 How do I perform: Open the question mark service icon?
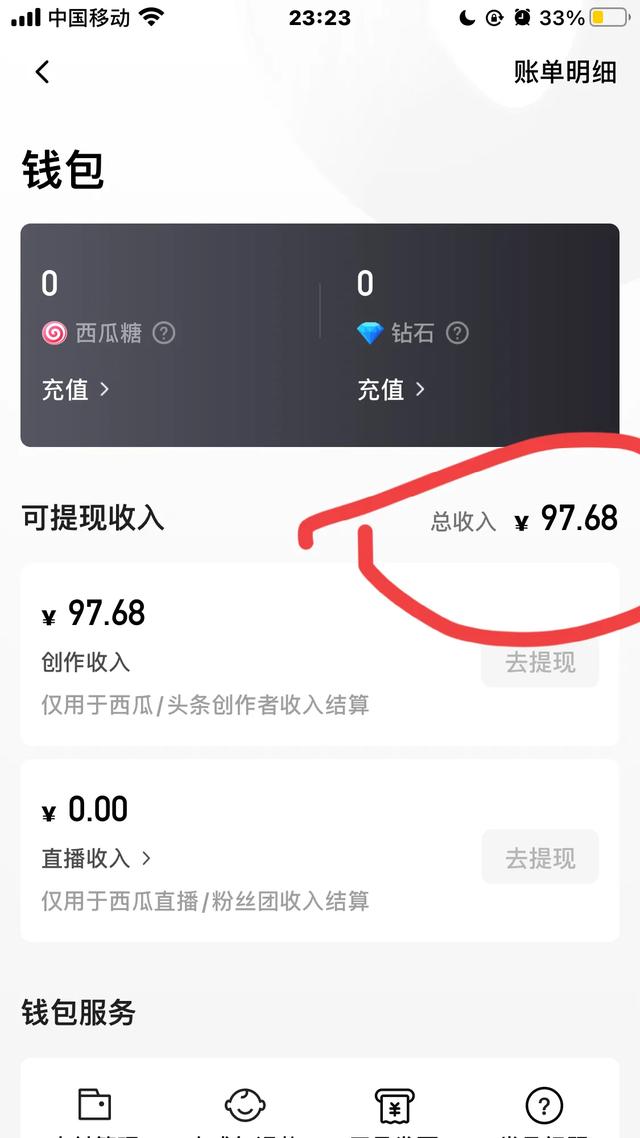click(543, 1105)
